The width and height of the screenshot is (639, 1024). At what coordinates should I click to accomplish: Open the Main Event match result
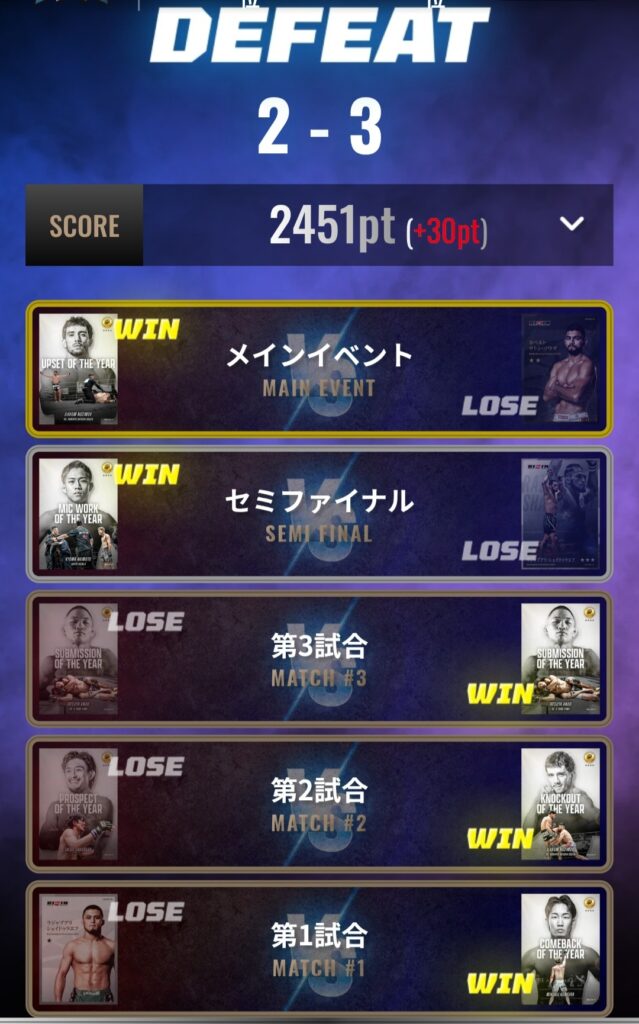point(319,369)
